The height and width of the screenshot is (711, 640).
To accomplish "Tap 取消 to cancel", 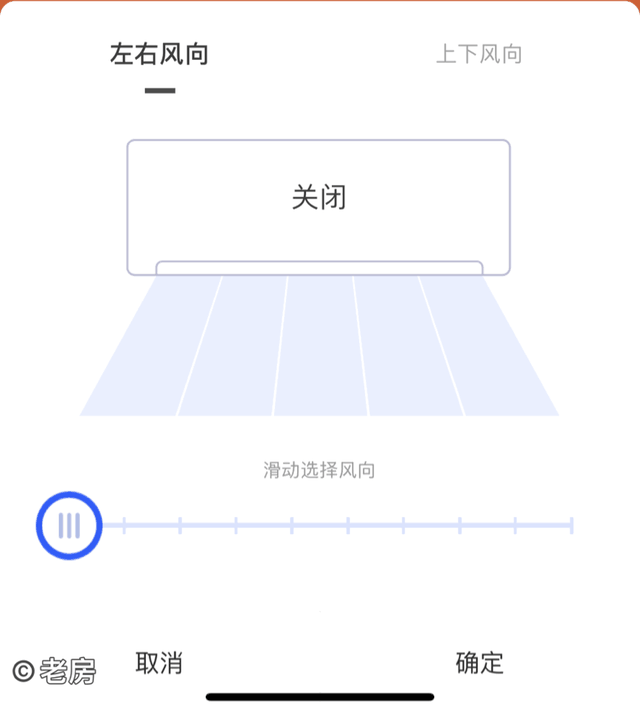I will [159, 662].
